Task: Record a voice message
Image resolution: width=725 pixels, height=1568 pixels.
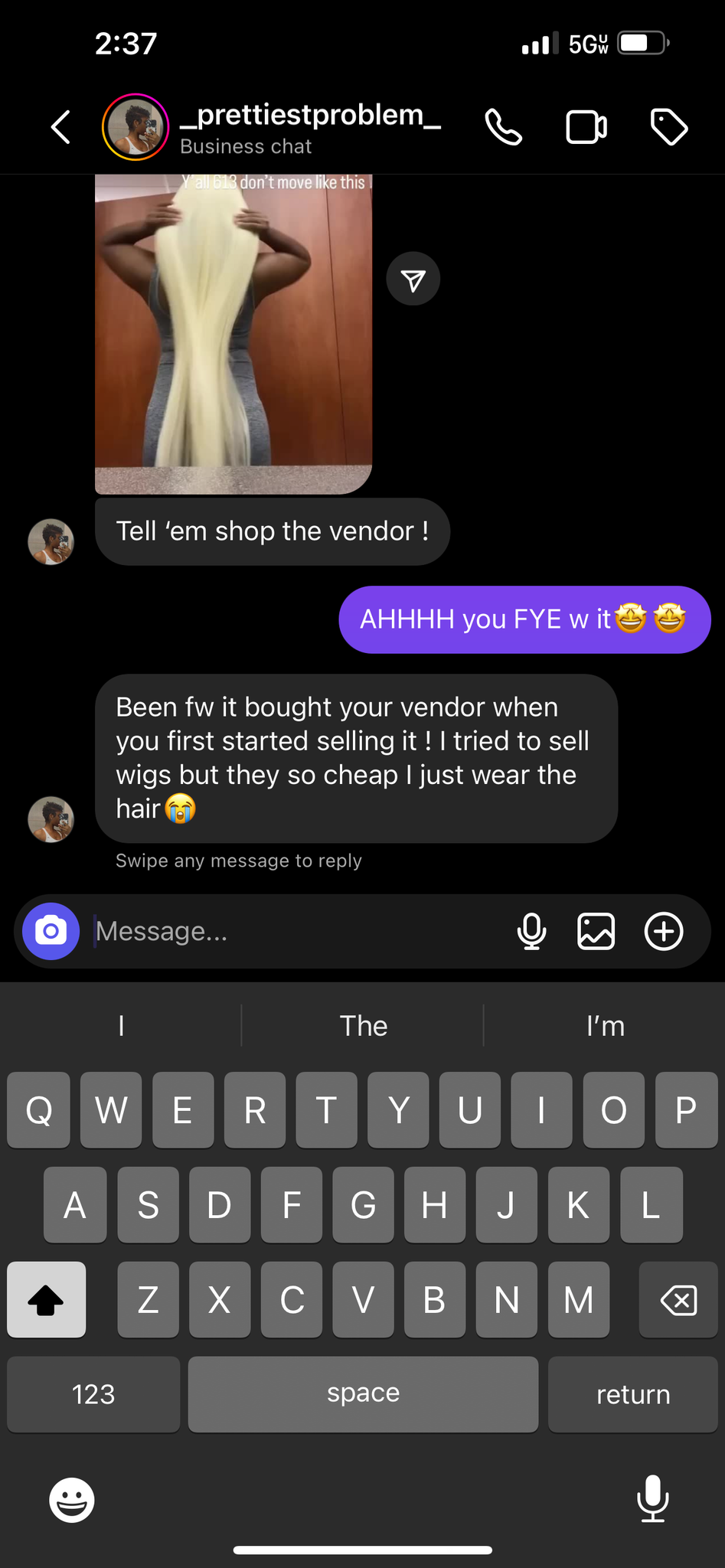Action: 532,931
